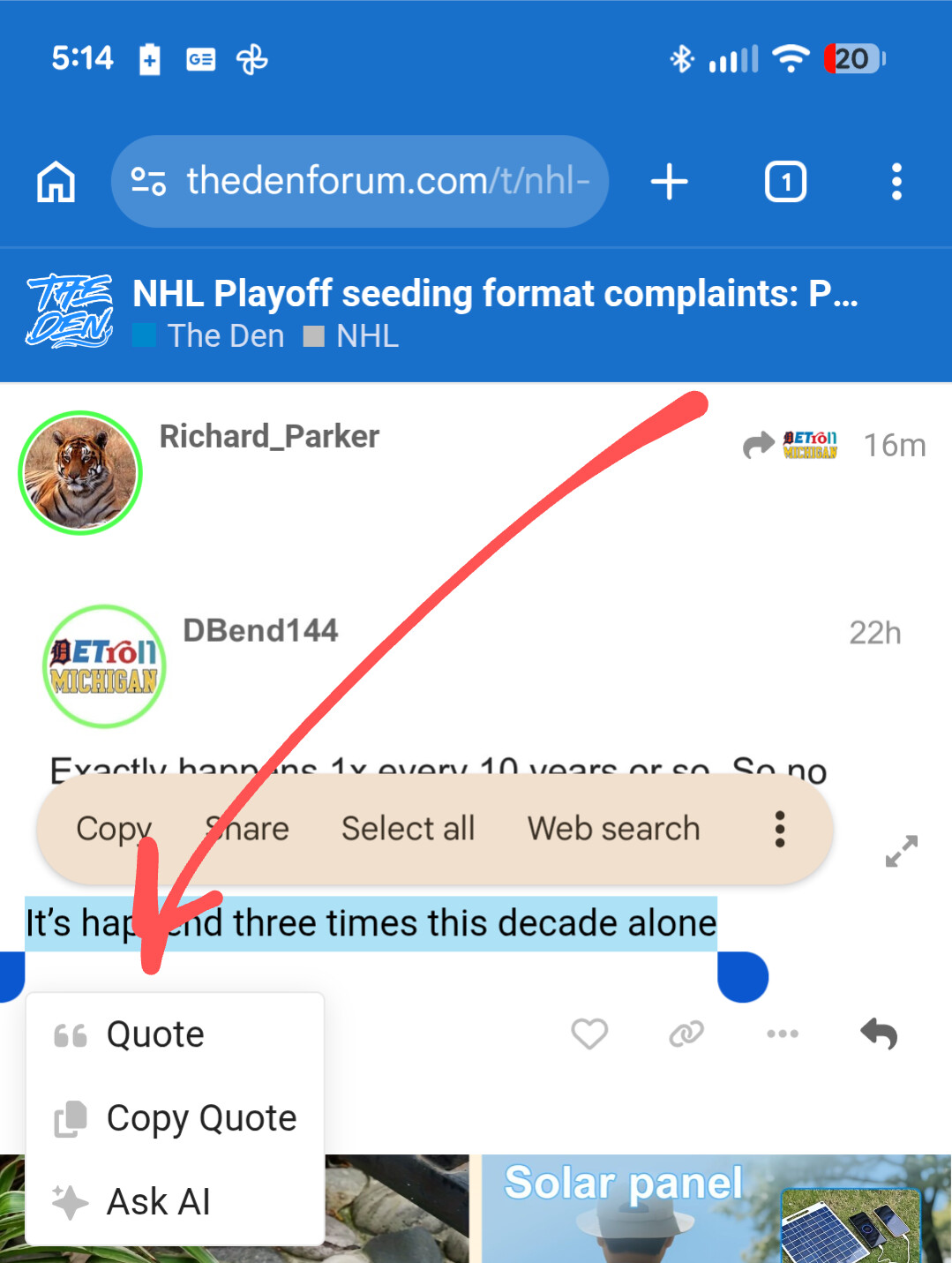
Task: Open the tab switcher
Action: tap(785, 182)
